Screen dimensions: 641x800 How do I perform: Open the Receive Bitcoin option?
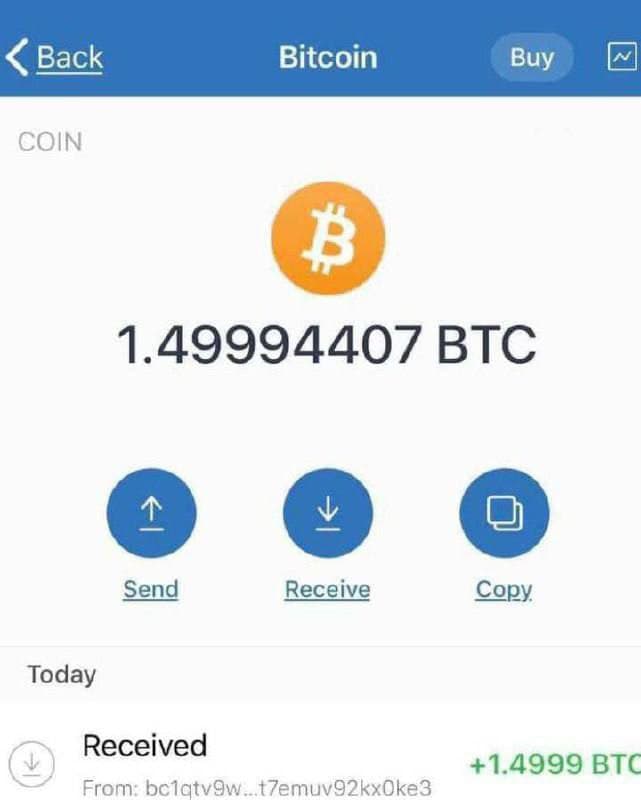tap(327, 513)
